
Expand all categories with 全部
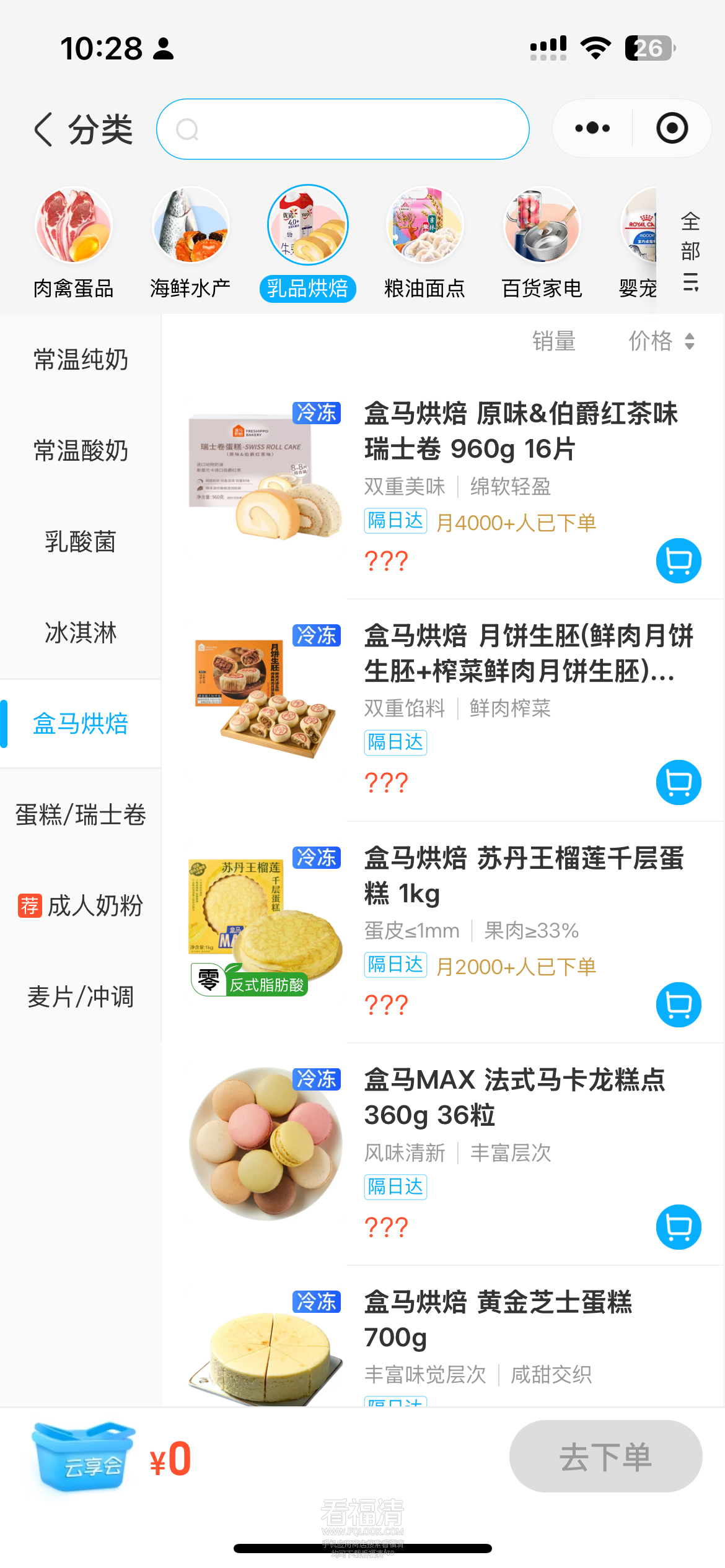(690, 251)
